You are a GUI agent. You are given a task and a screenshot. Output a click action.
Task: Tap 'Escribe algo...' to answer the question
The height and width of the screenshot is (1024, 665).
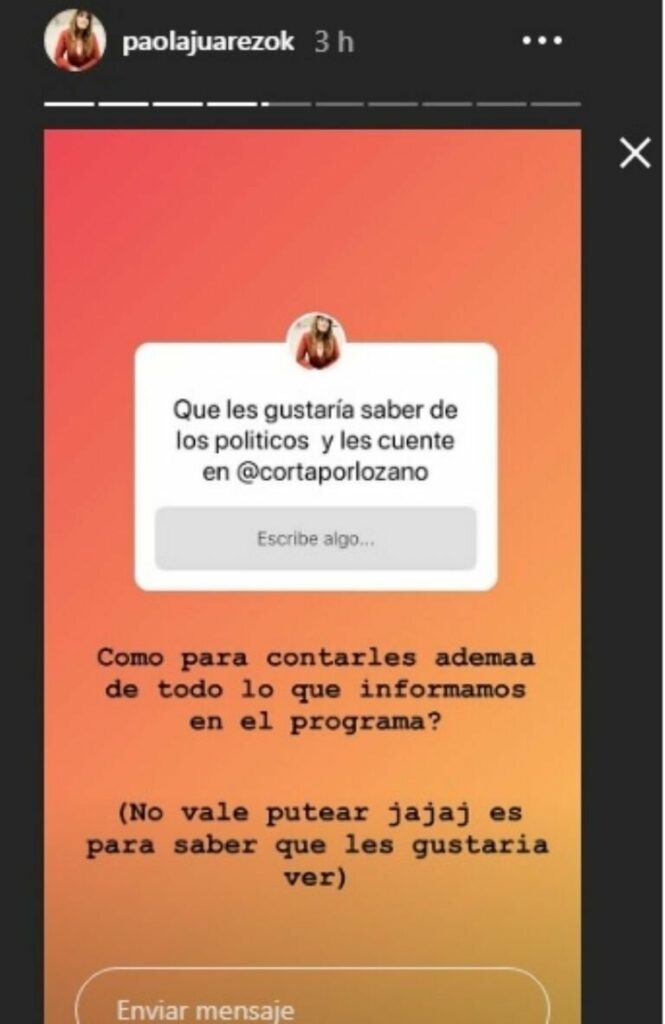pos(315,539)
